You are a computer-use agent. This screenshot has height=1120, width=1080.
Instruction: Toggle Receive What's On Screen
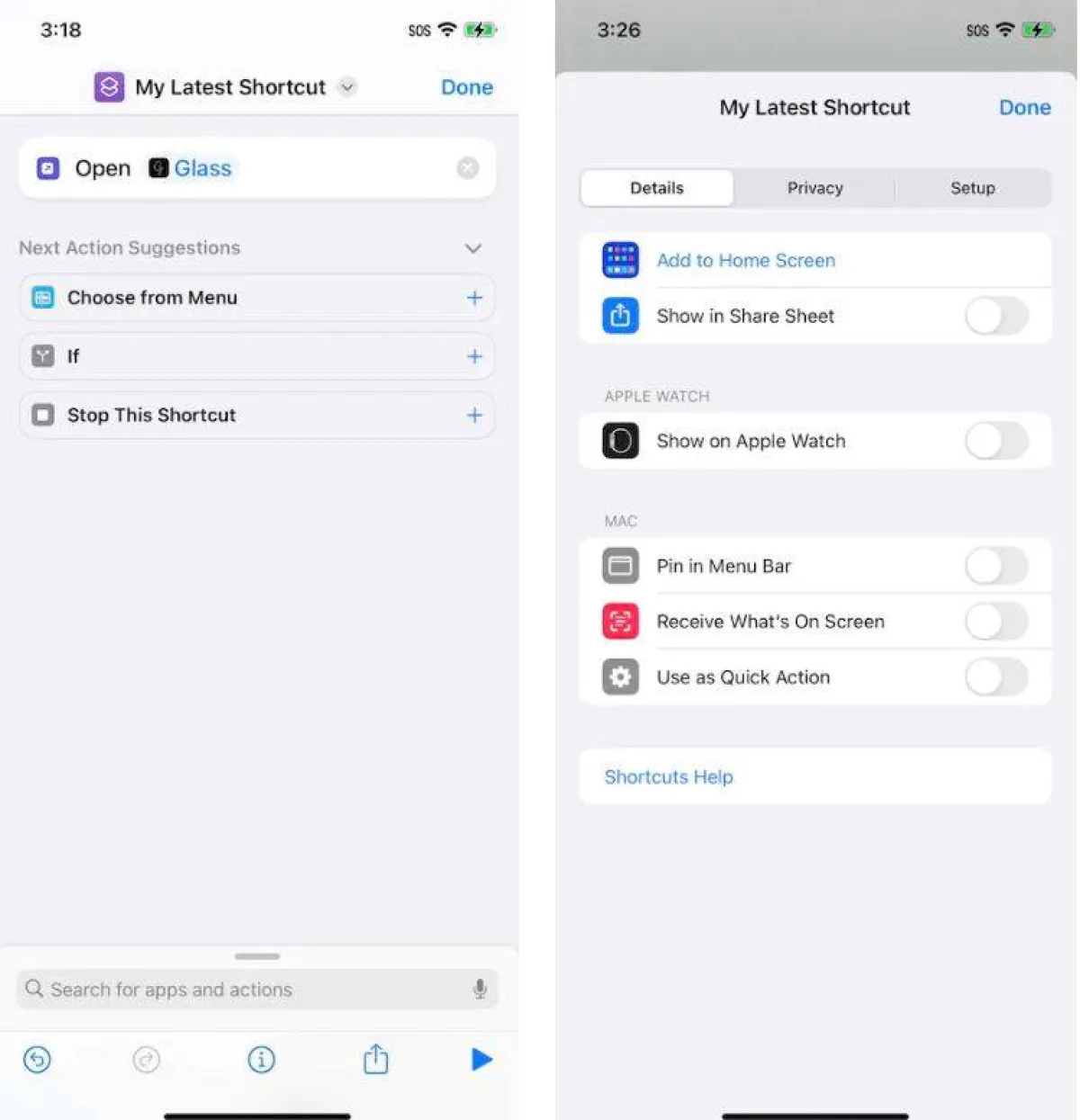coord(995,622)
